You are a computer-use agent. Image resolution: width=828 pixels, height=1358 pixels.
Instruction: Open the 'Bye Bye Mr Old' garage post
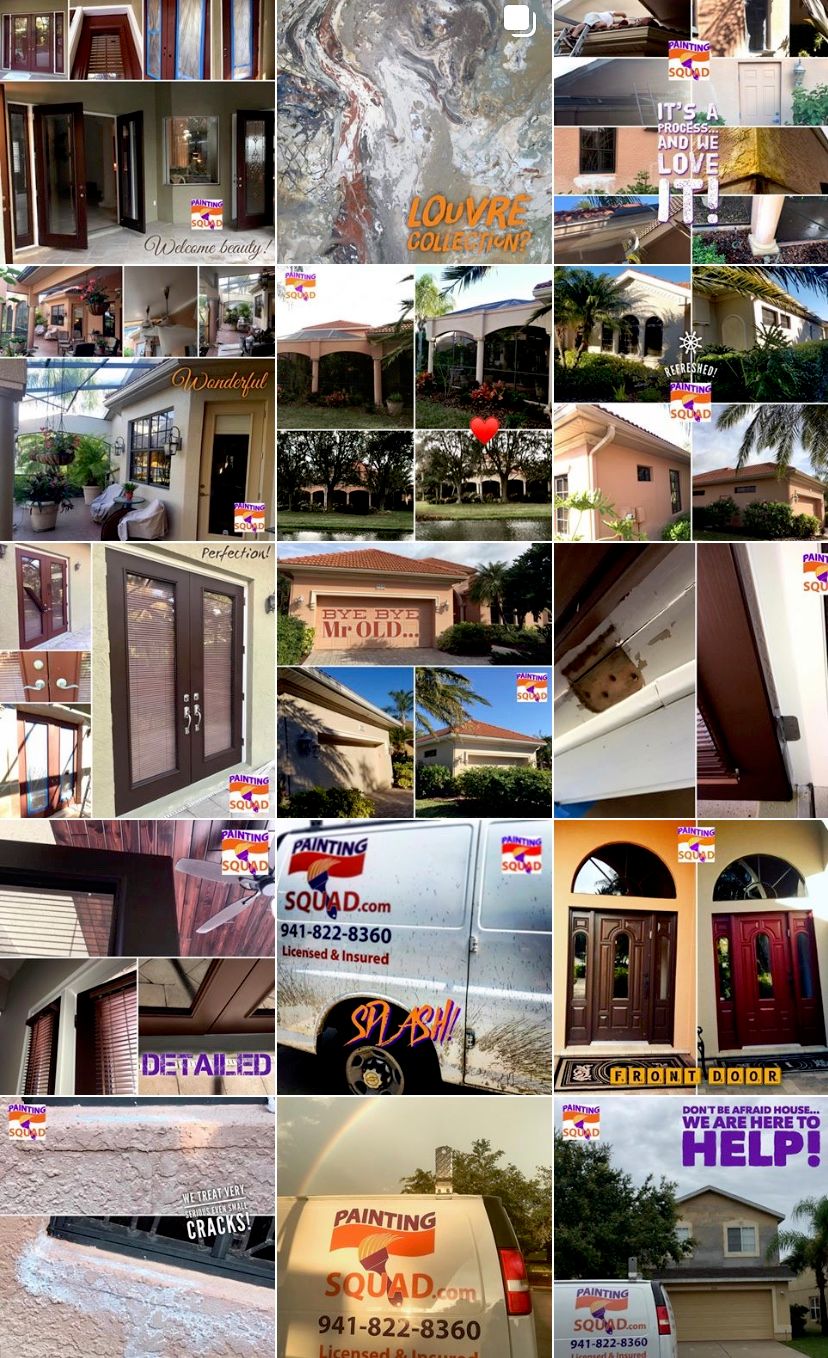point(414,680)
